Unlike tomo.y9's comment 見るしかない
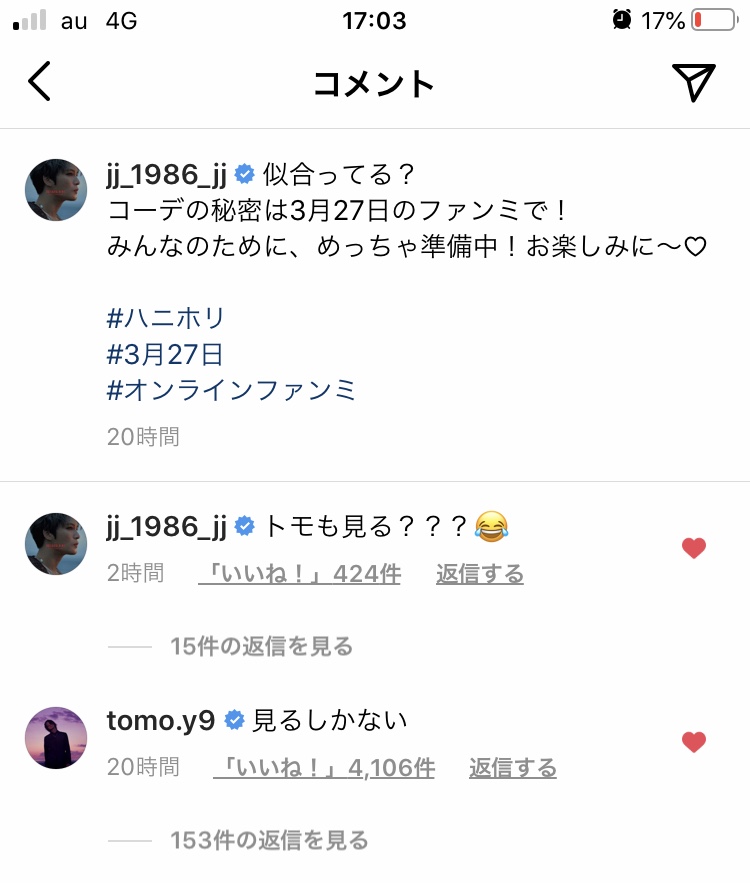Screen dimensions: 750x883 tap(693, 742)
